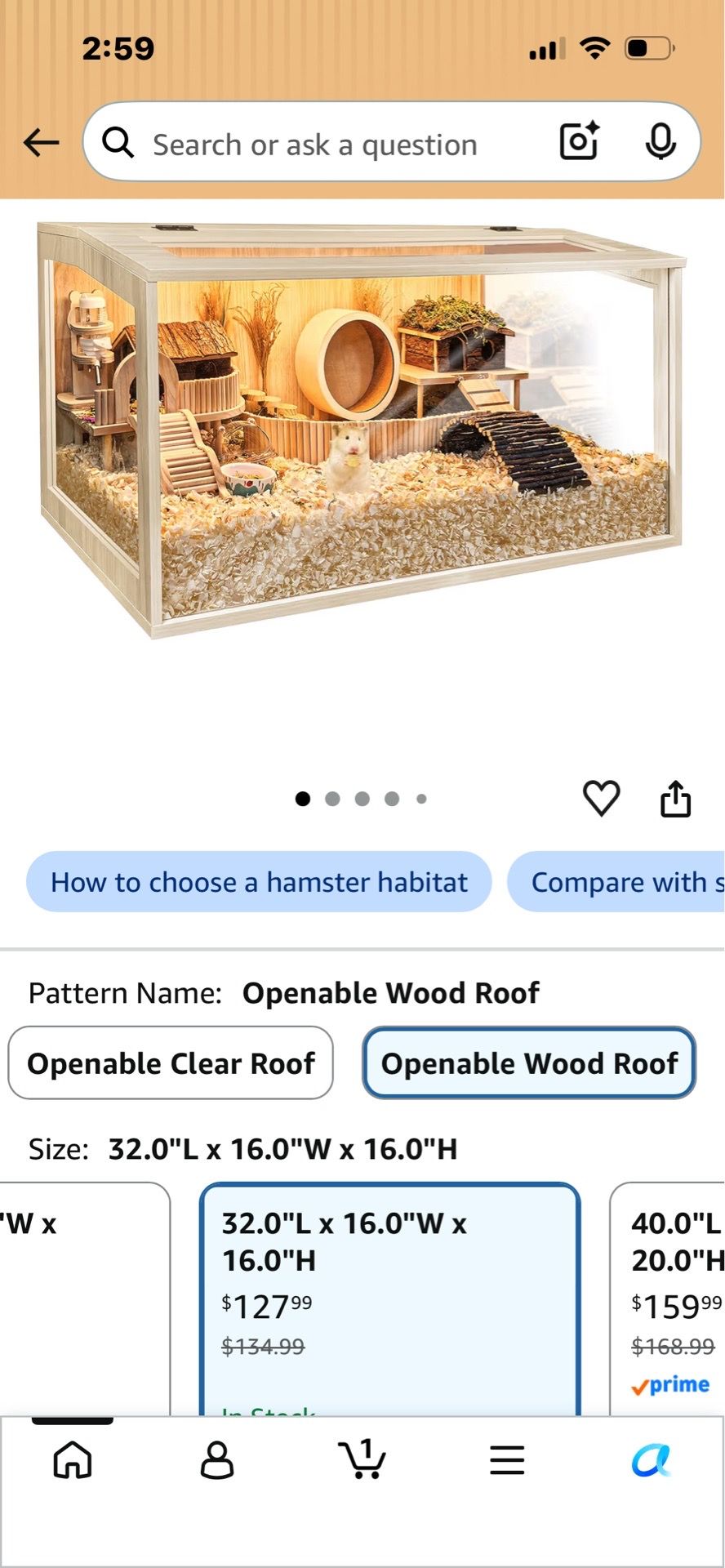Screen dimensions: 725x1568
Task: Select the Openable Clear Roof pattern
Action: [171, 1063]
